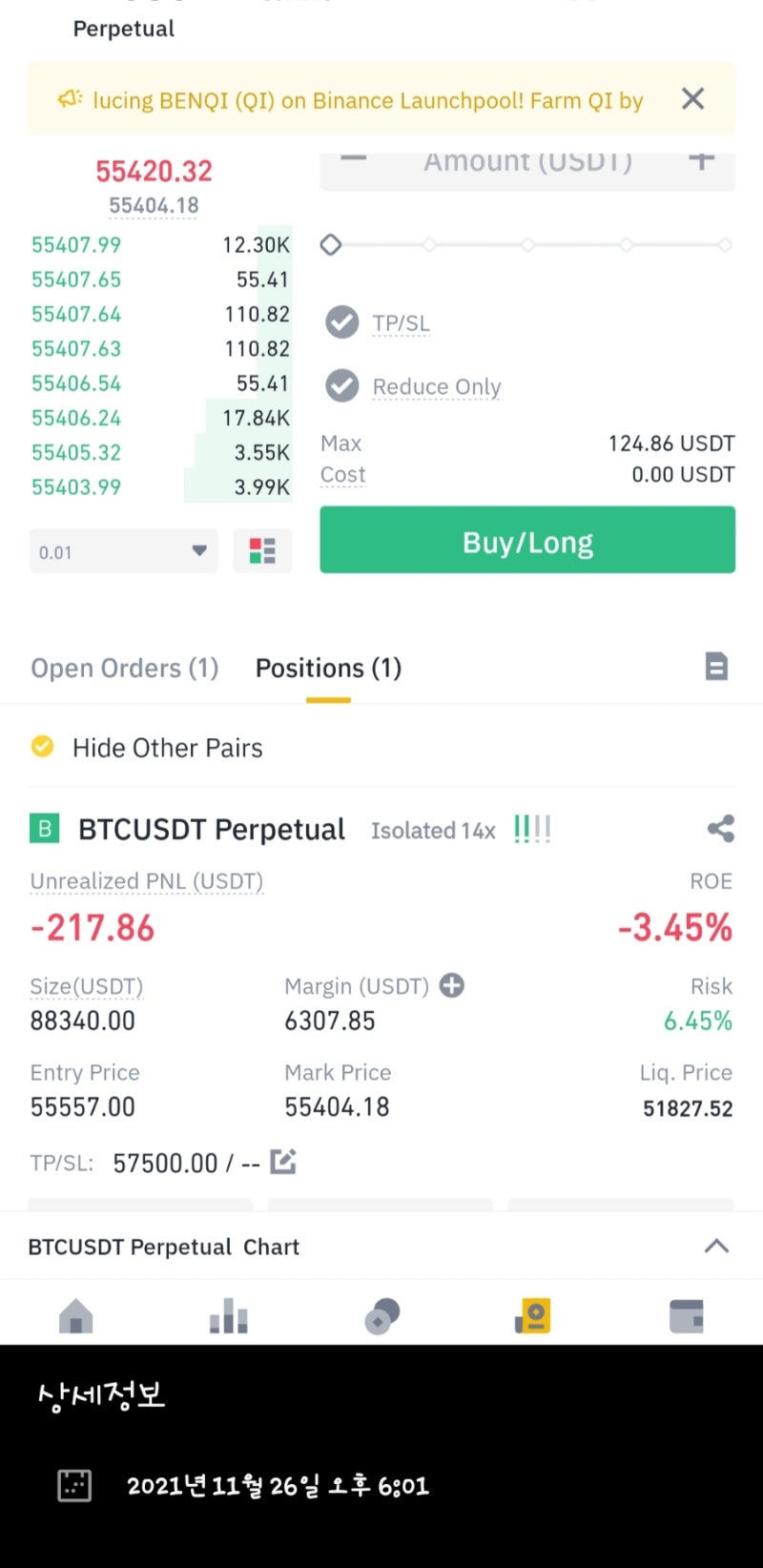Go to the Home tab
This screenshot has height=1568, width=763.
76,1316
